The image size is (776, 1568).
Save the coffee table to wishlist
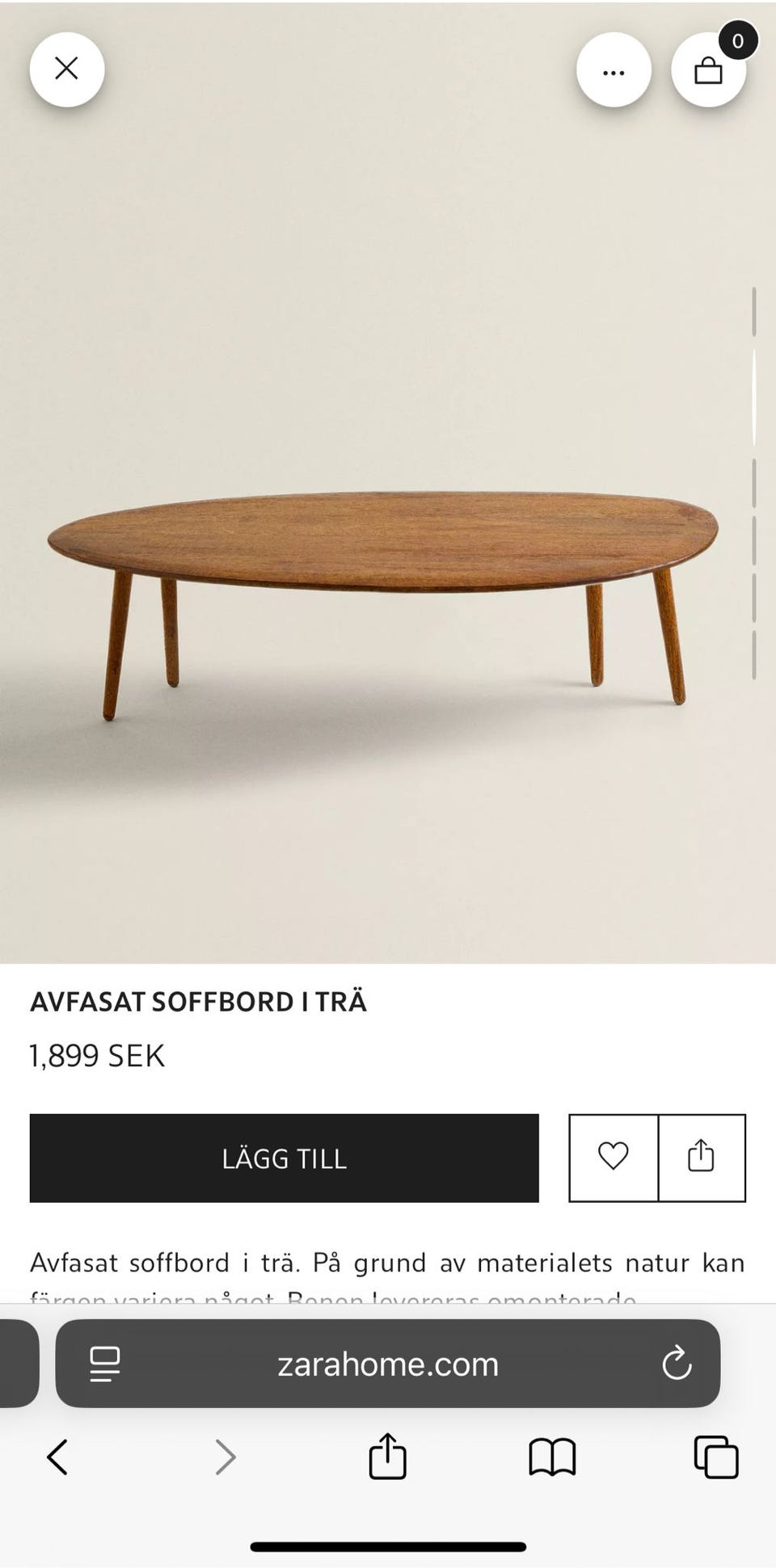614,1157
